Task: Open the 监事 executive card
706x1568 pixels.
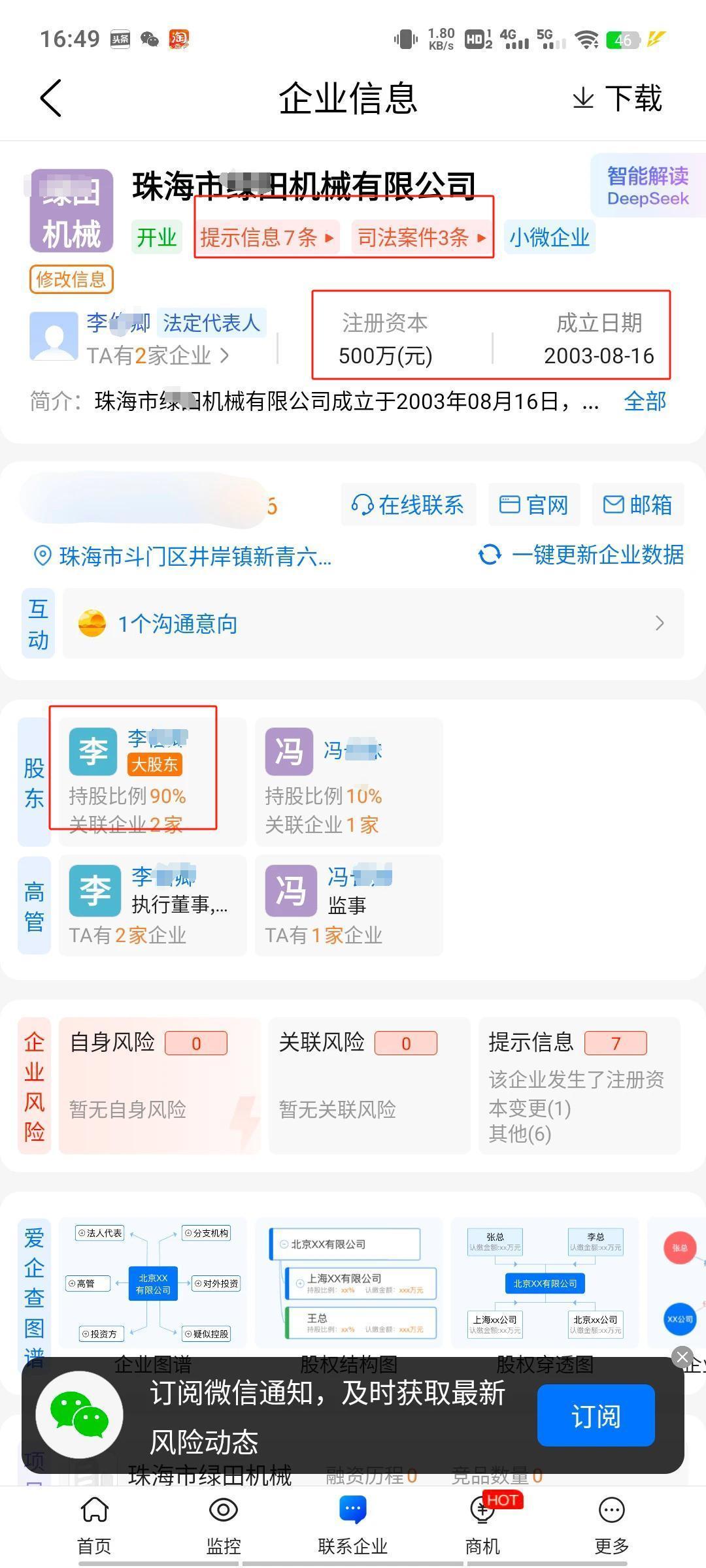Action: click(348, 906)
